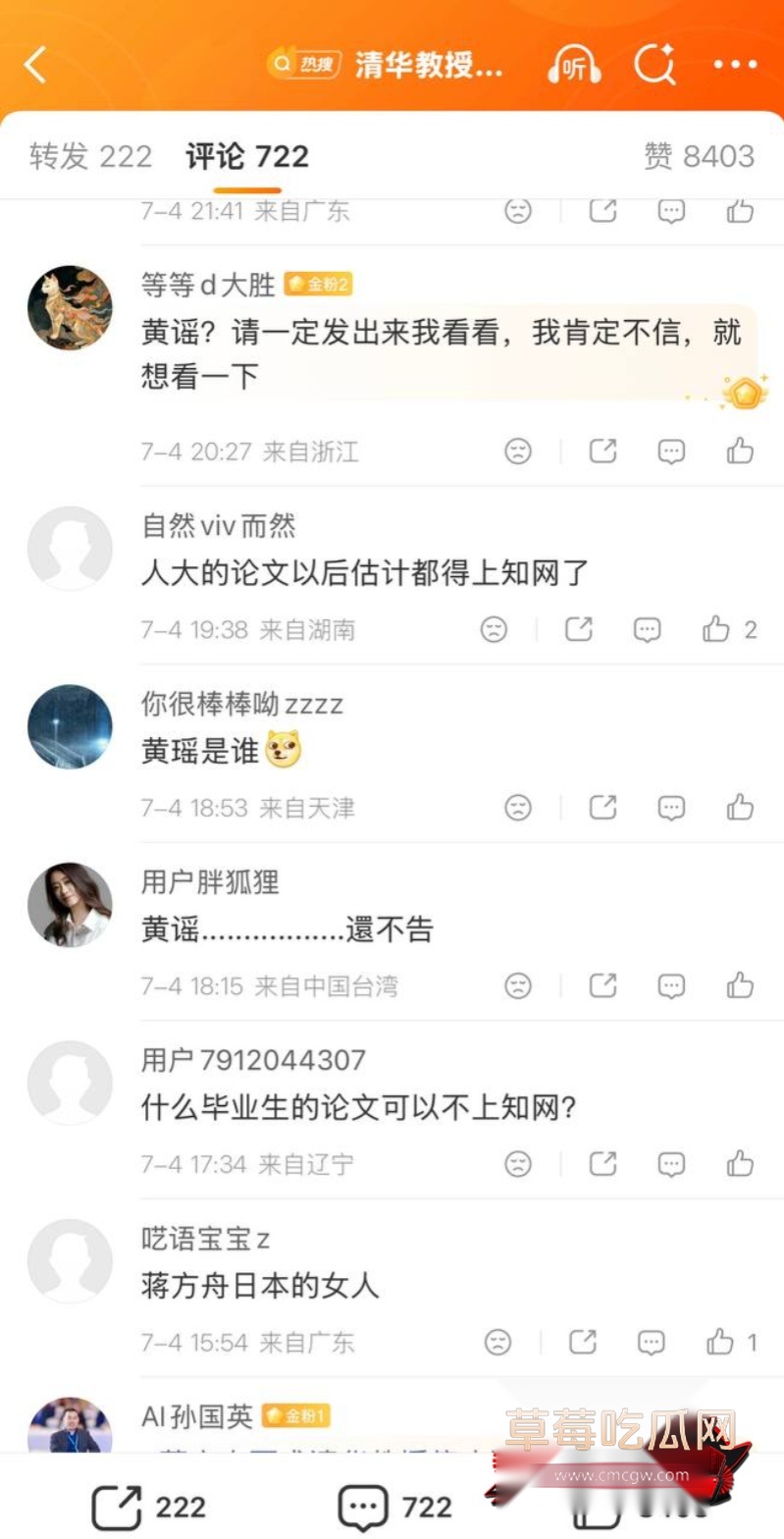Open the search icon in header
Screen dimensions: 784x1539
tap(654, 65)
